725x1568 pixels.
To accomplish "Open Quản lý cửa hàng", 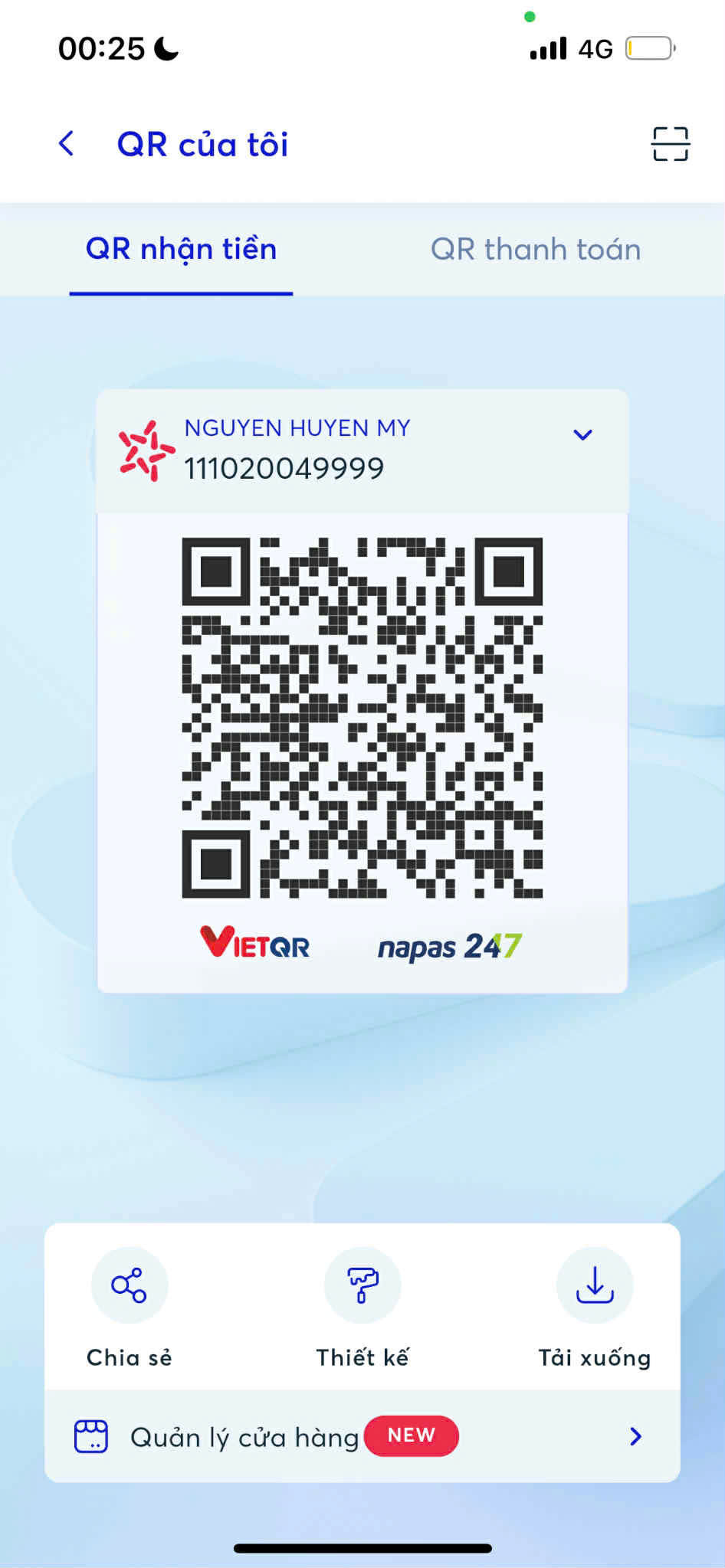I will [362, 1436].
